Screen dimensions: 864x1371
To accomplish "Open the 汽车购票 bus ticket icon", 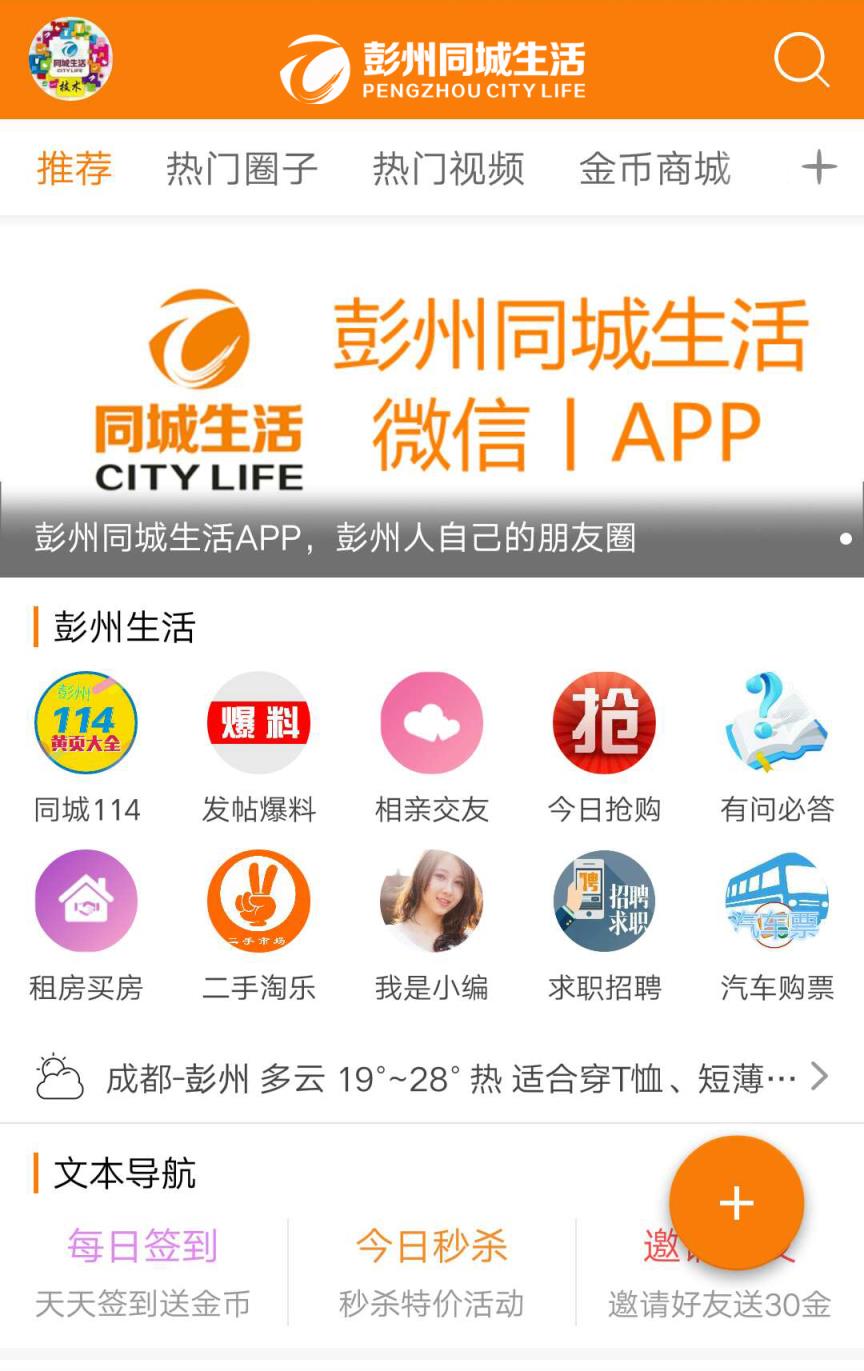I will [x=777, y=900].
